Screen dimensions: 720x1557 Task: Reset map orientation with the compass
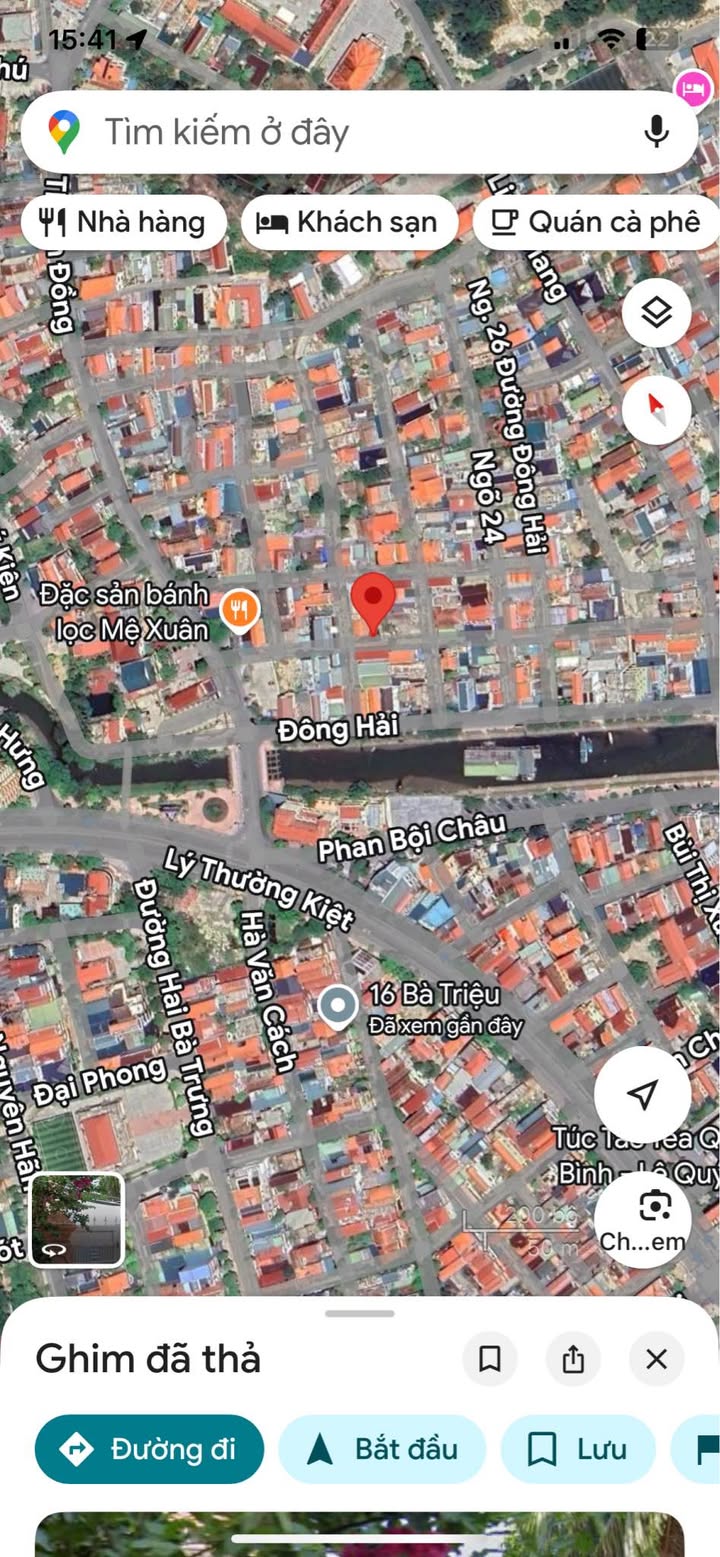coord(656,409)
